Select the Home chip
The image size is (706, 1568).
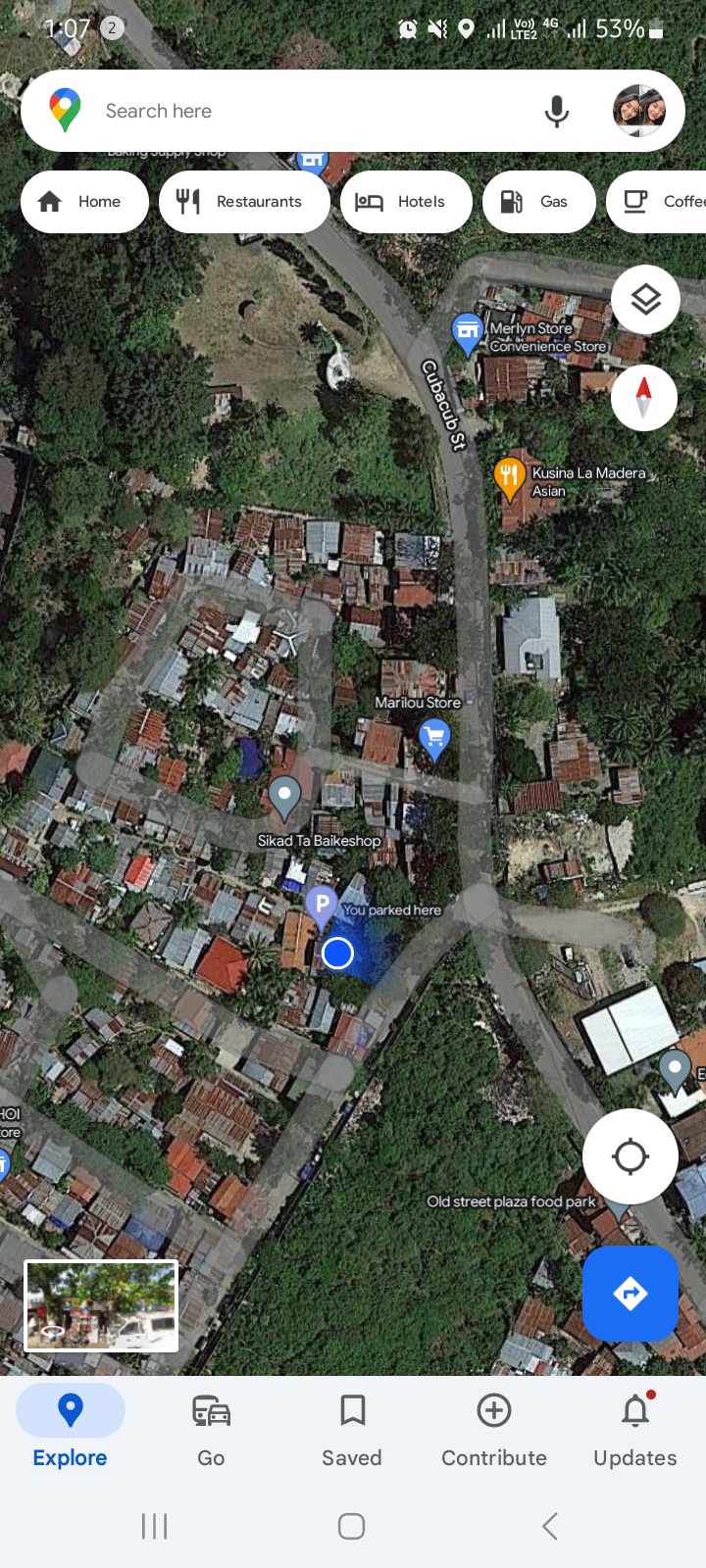[x=84, y=202]
